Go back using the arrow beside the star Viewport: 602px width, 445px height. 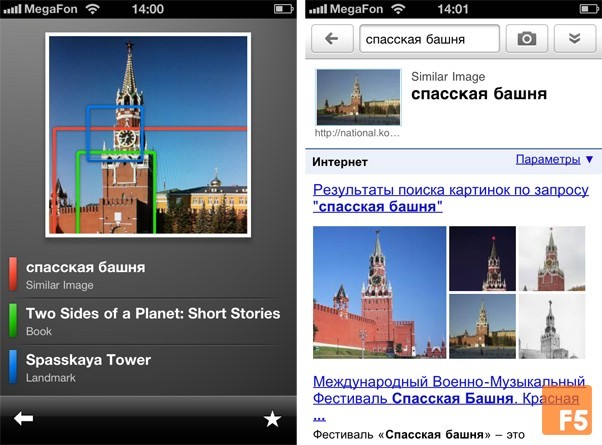click(23, 420)
